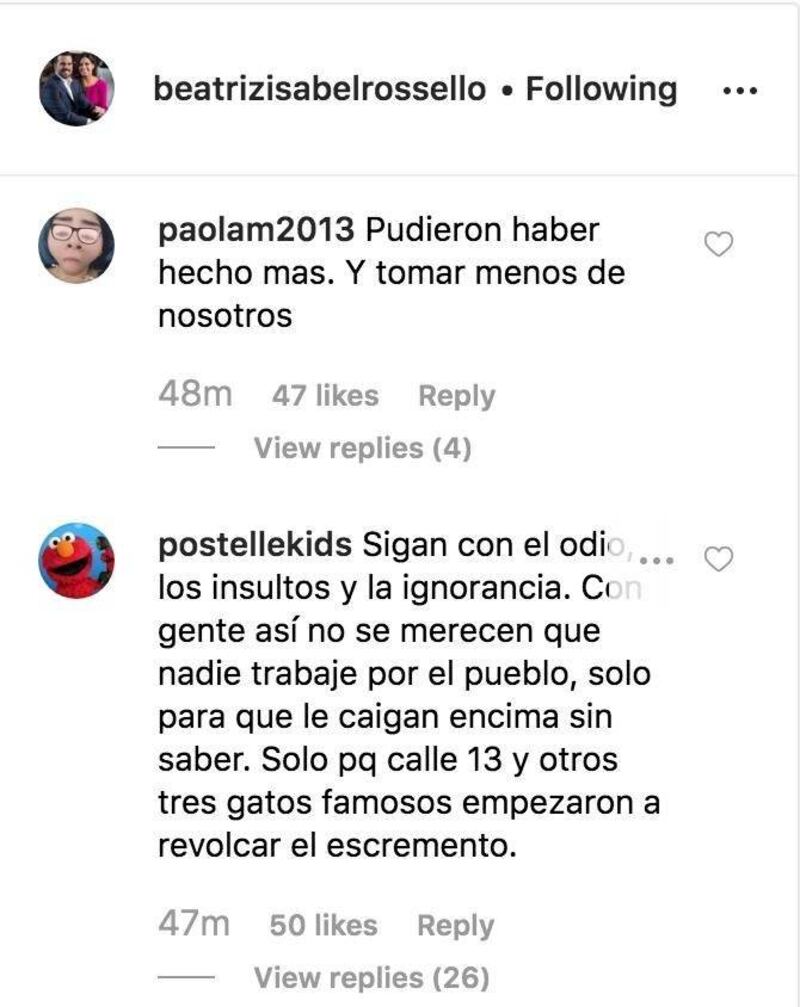Tap the Following button in the header
The image size is (800, 1007).
pos(601,89)
